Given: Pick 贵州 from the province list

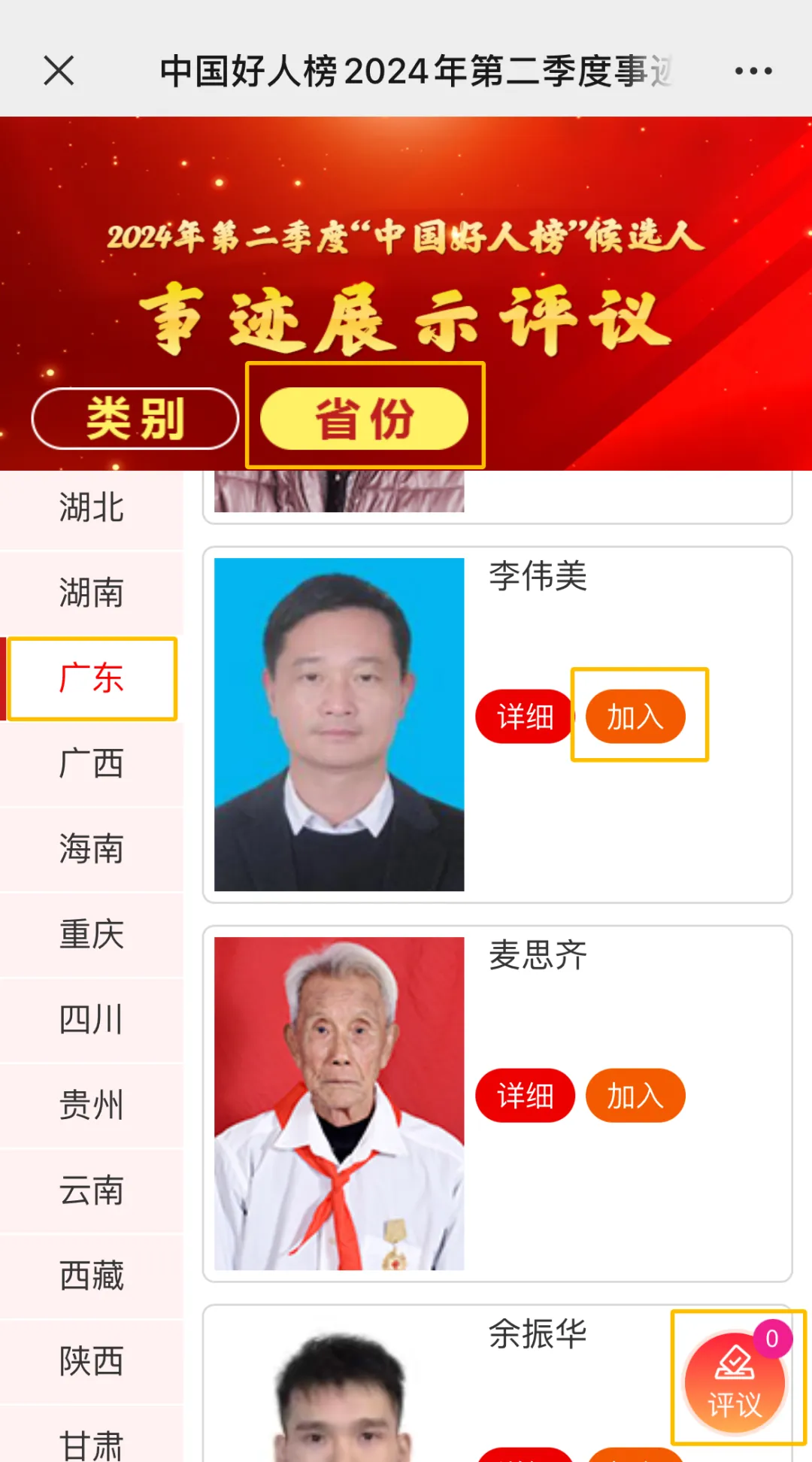Looking at the screenshot, I should 91,1106.
